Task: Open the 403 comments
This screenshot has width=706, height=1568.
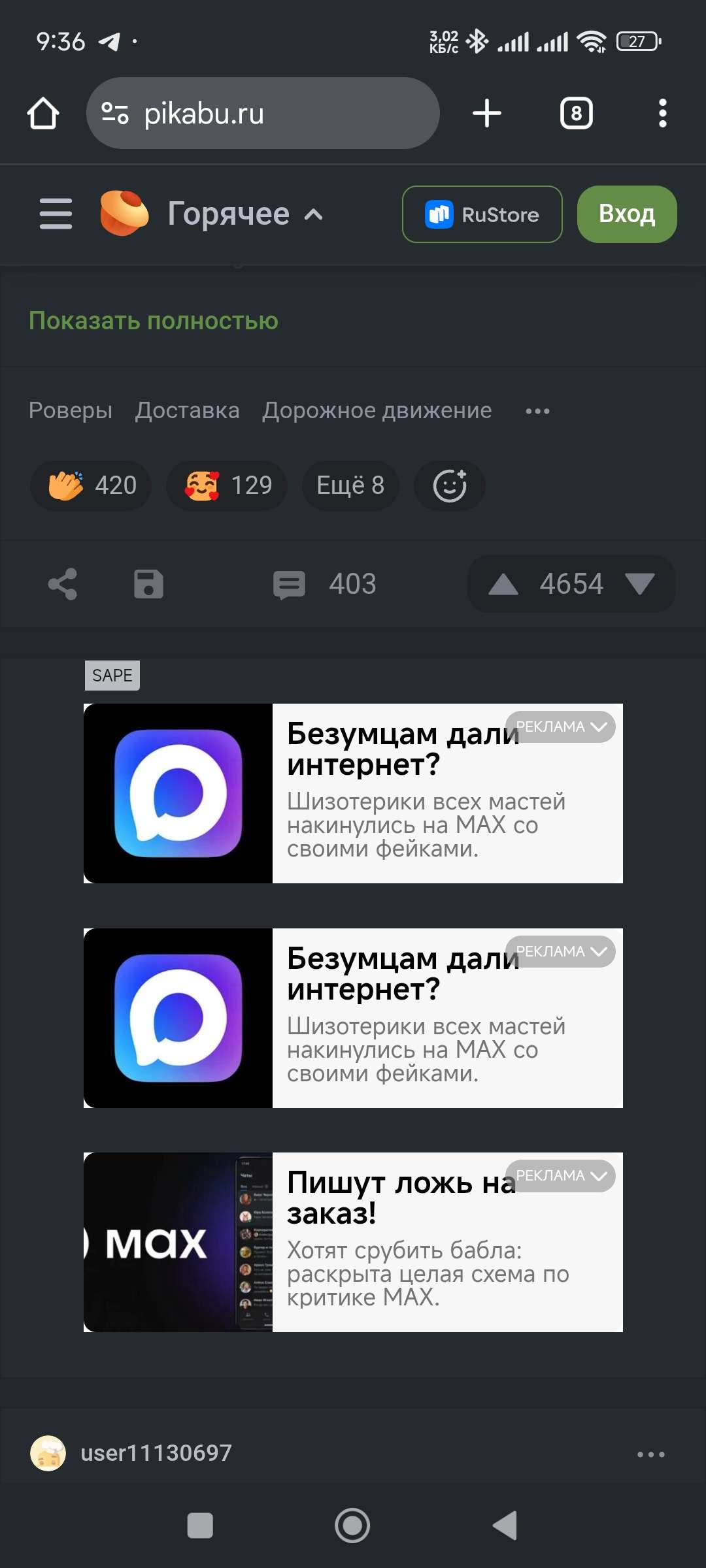Action: point(325,584)
